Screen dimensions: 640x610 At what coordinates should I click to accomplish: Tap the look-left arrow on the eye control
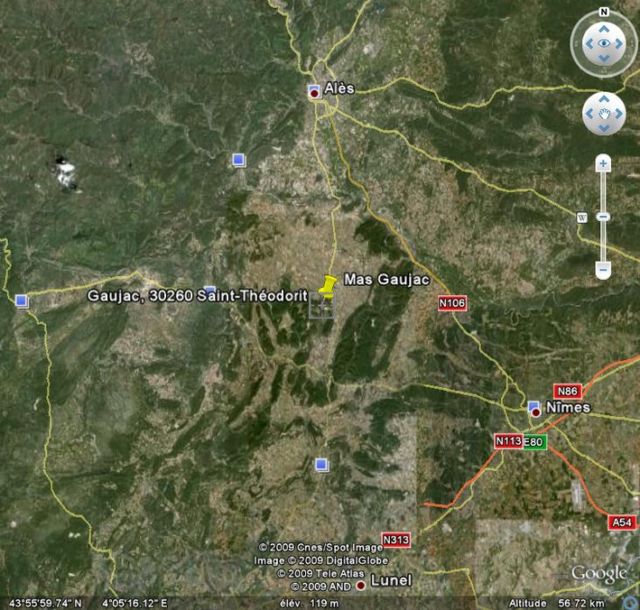(587, 44)
